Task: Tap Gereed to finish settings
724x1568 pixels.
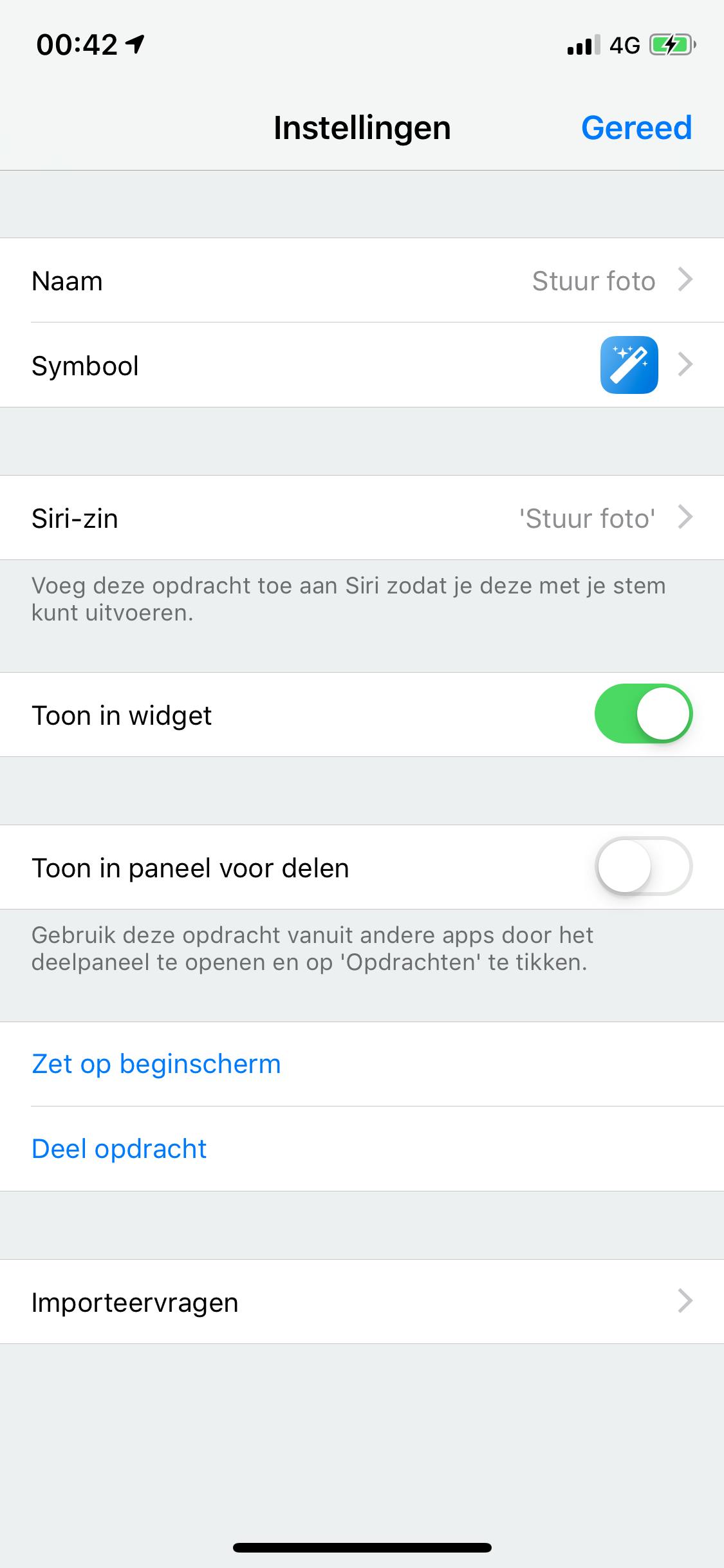Action: coord(636,127)
